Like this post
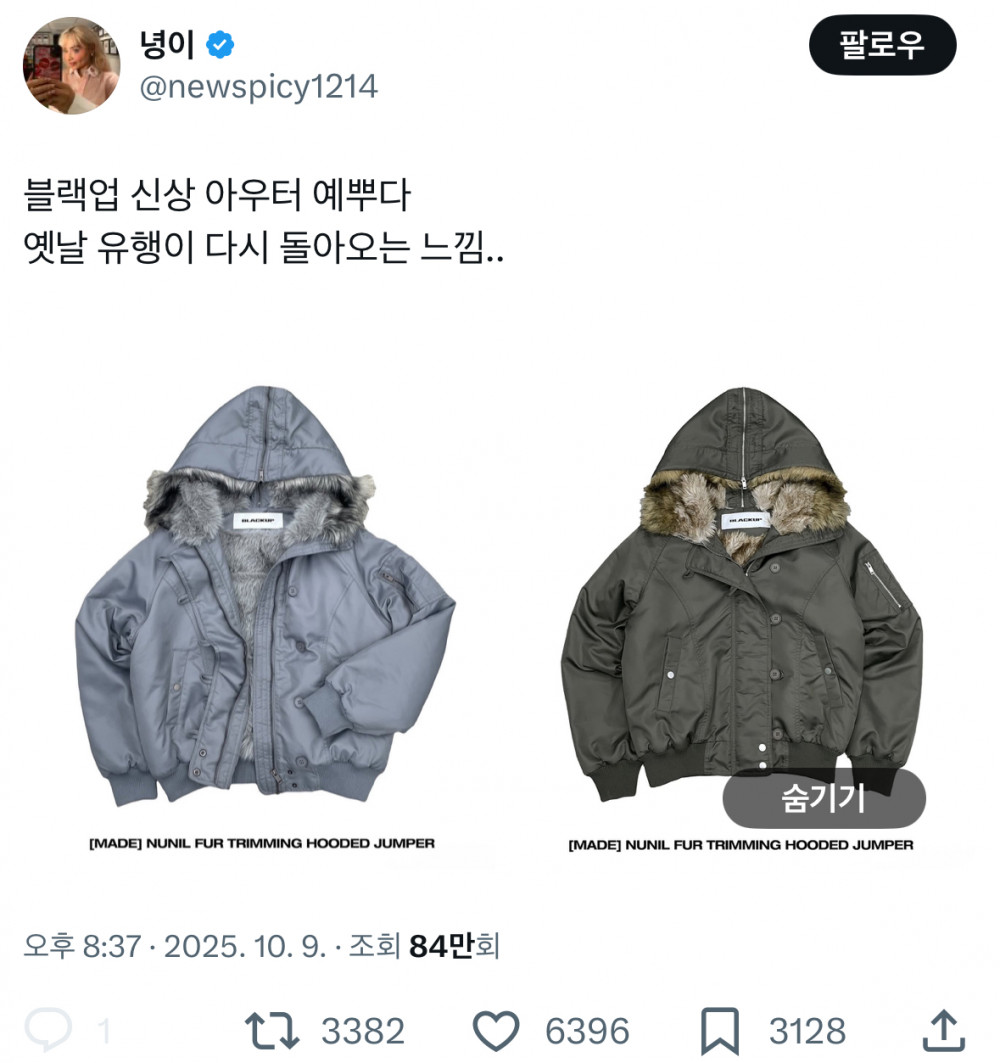 pos(495,1029)
